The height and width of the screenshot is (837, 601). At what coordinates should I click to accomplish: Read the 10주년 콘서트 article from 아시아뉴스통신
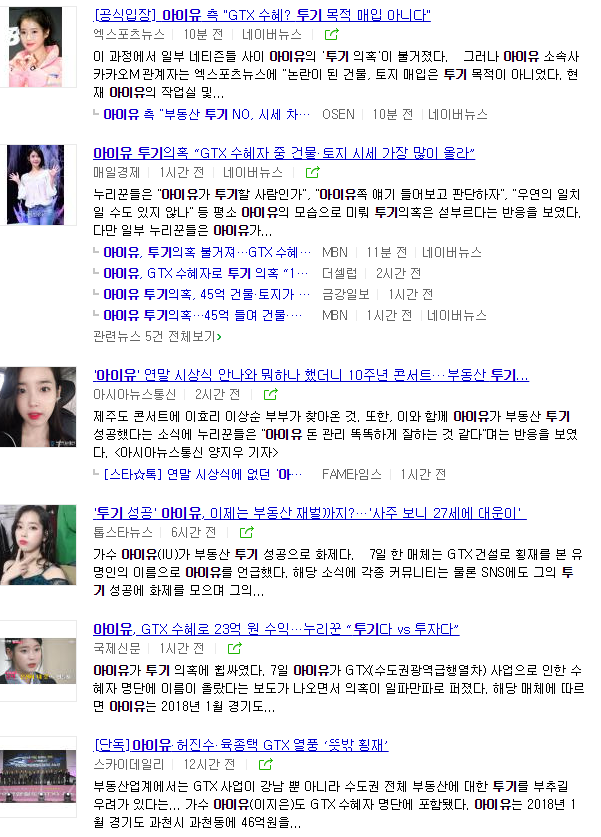310,375
